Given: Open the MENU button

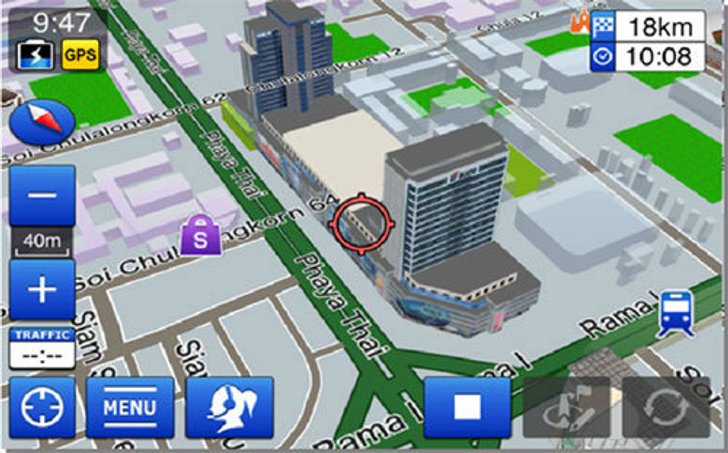Looking at the screenshot, I should (x=130, y=407).
